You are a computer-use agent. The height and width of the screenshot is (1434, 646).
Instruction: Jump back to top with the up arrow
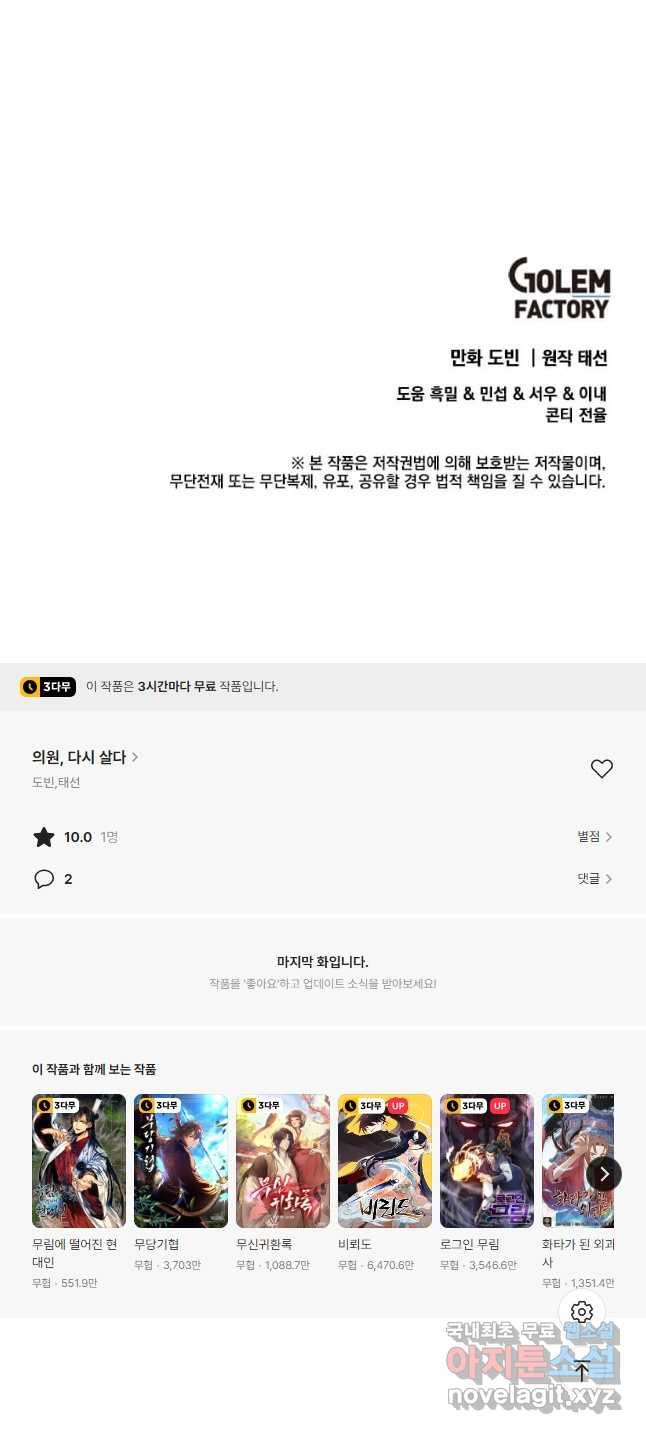[582, 1371]
